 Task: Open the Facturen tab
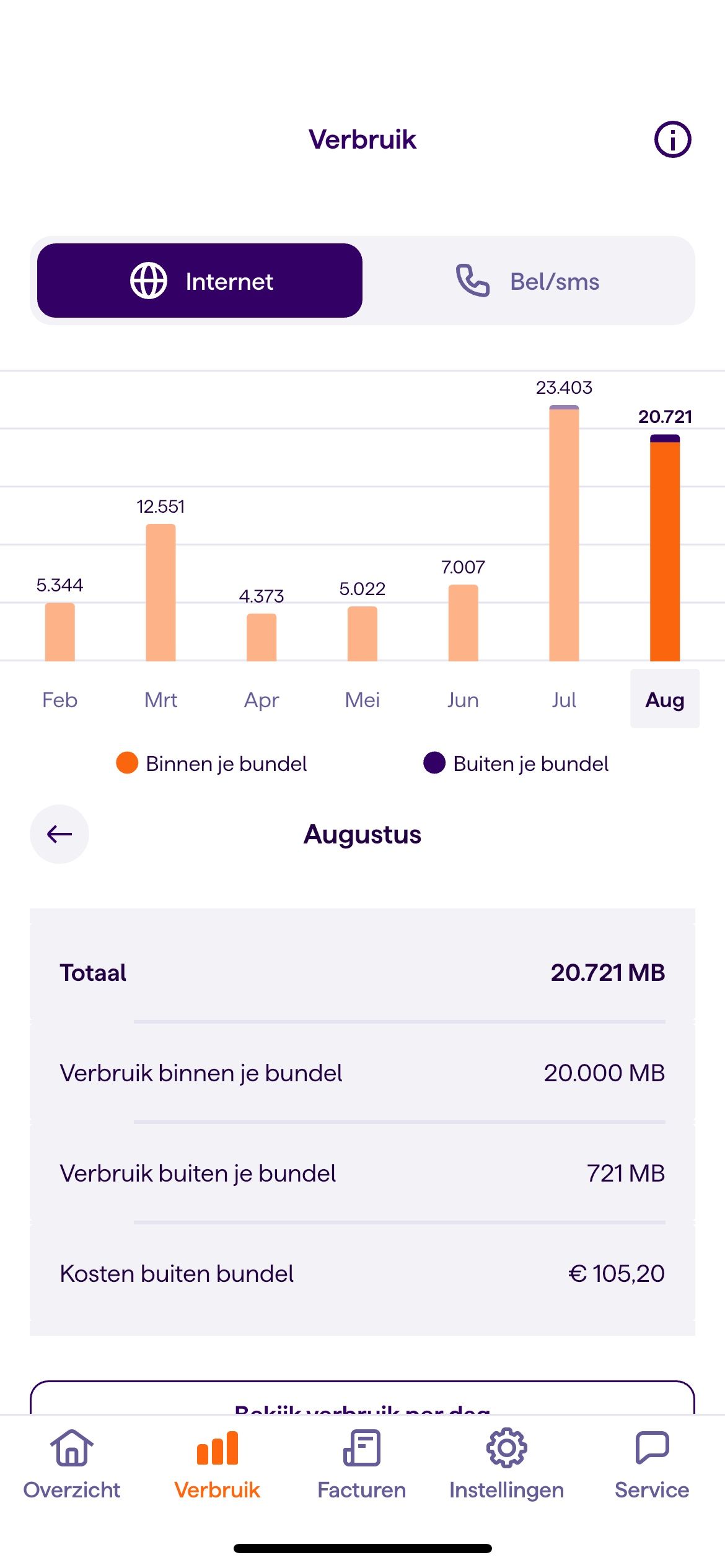362,1465
